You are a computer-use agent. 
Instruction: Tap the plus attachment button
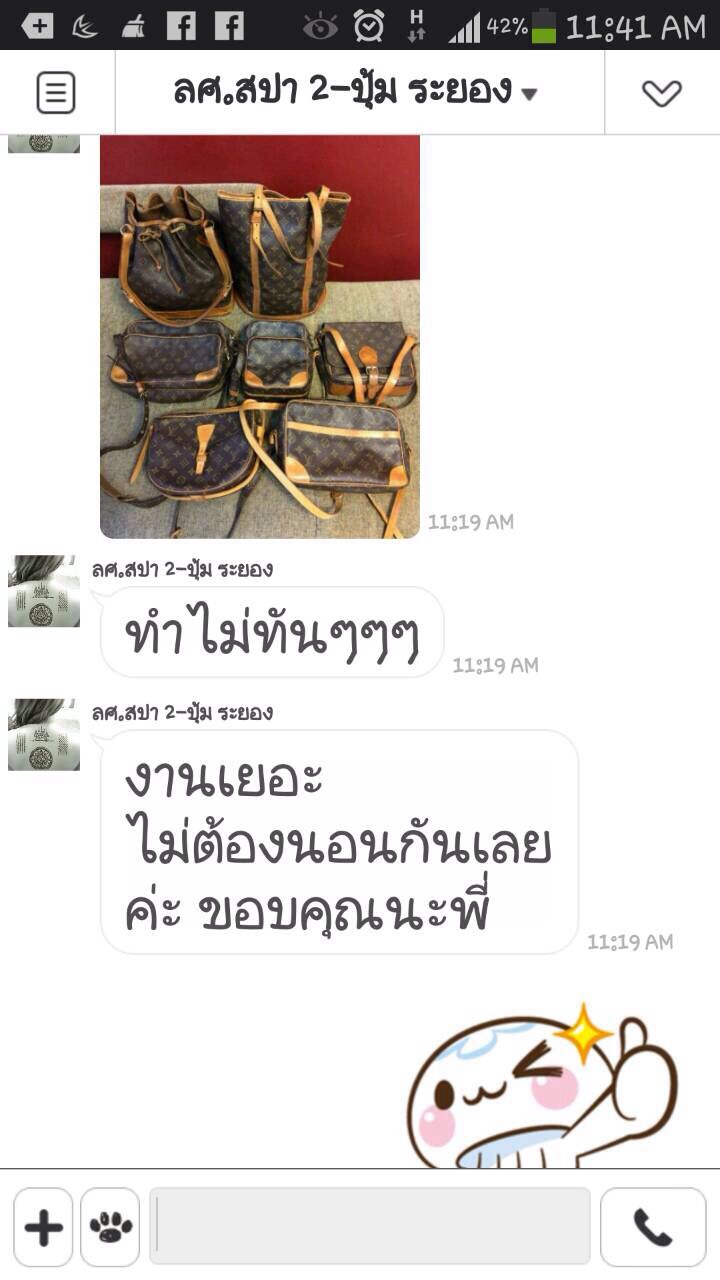[x=43, y=1227]
